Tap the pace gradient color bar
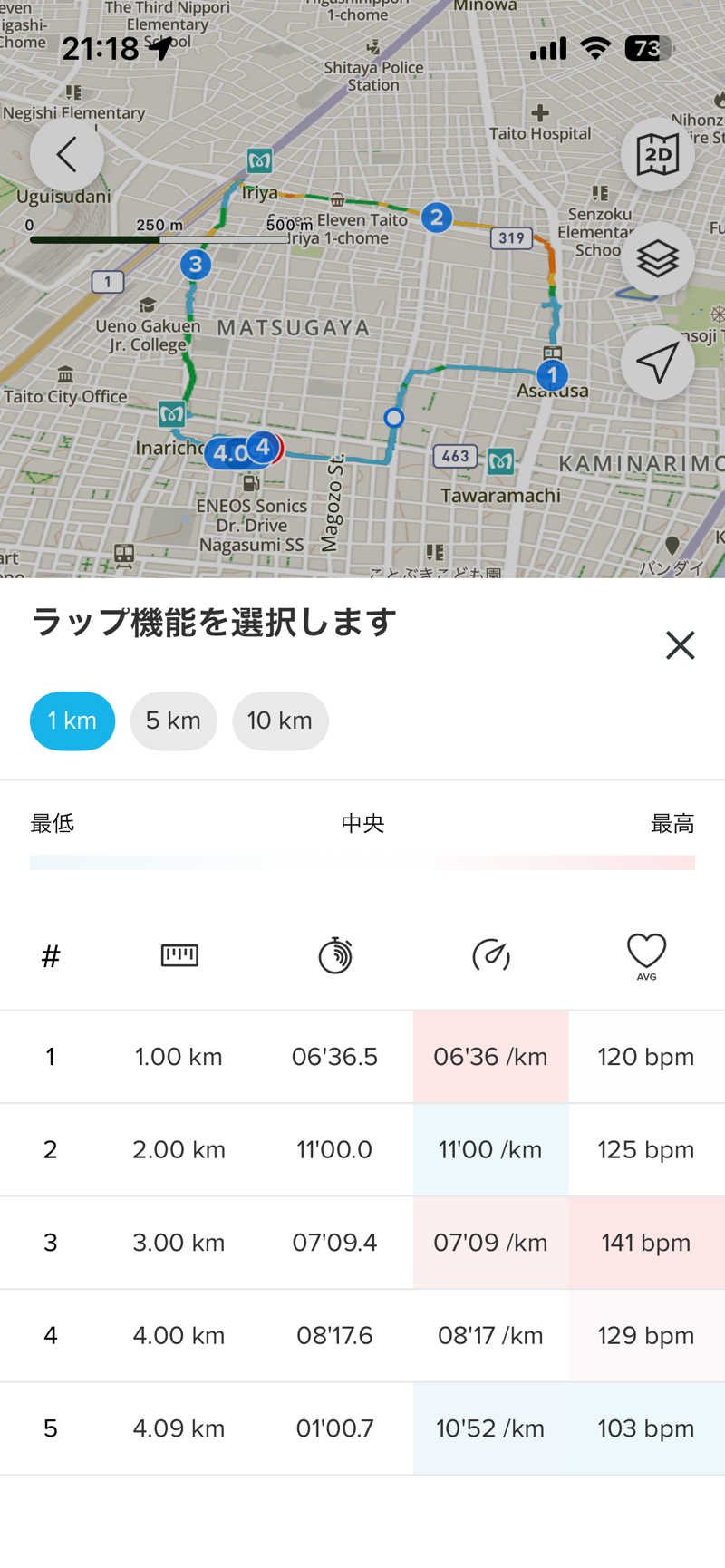 click(x=362, y=862)
